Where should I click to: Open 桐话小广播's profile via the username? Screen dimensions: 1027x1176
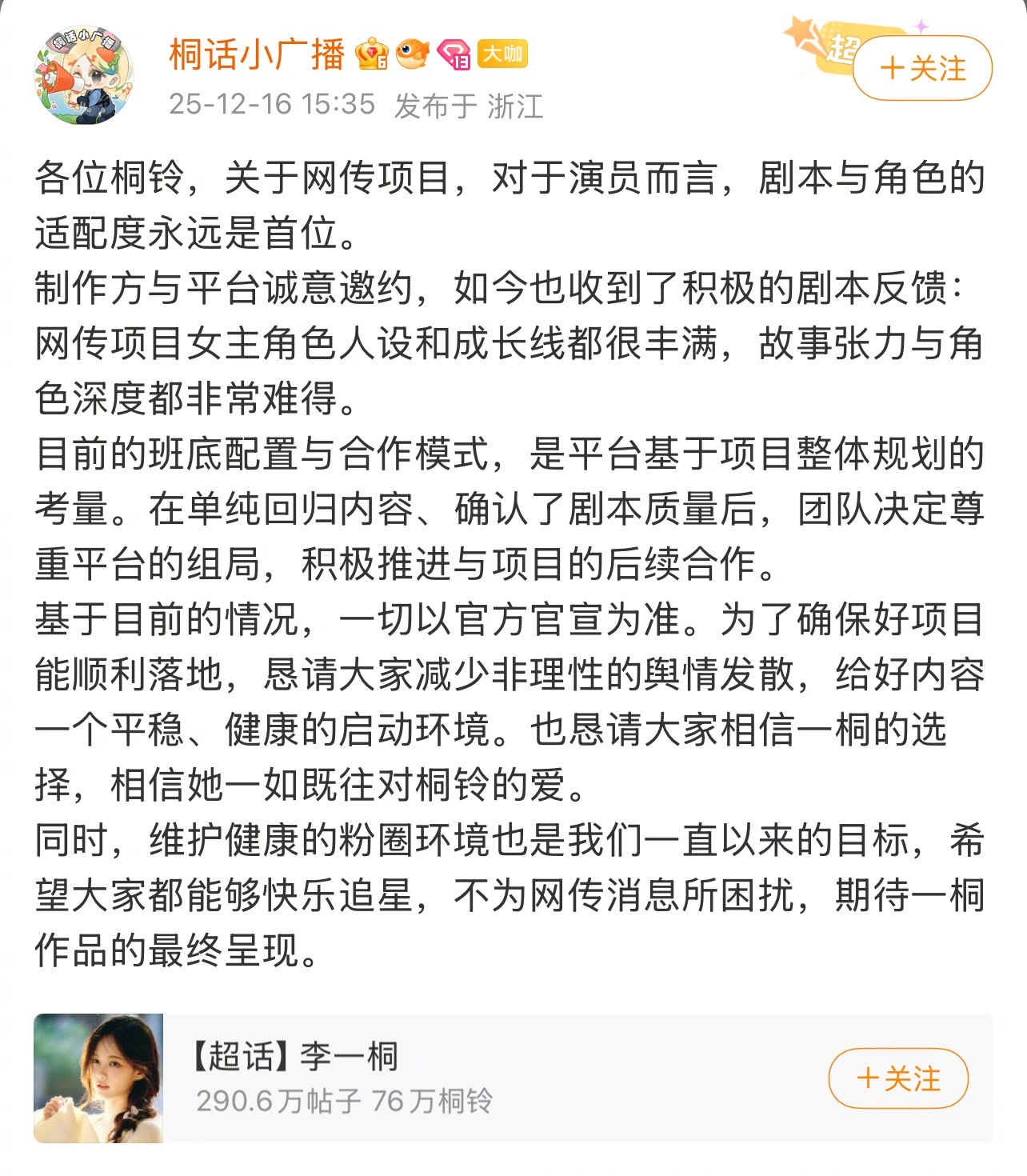256,54
